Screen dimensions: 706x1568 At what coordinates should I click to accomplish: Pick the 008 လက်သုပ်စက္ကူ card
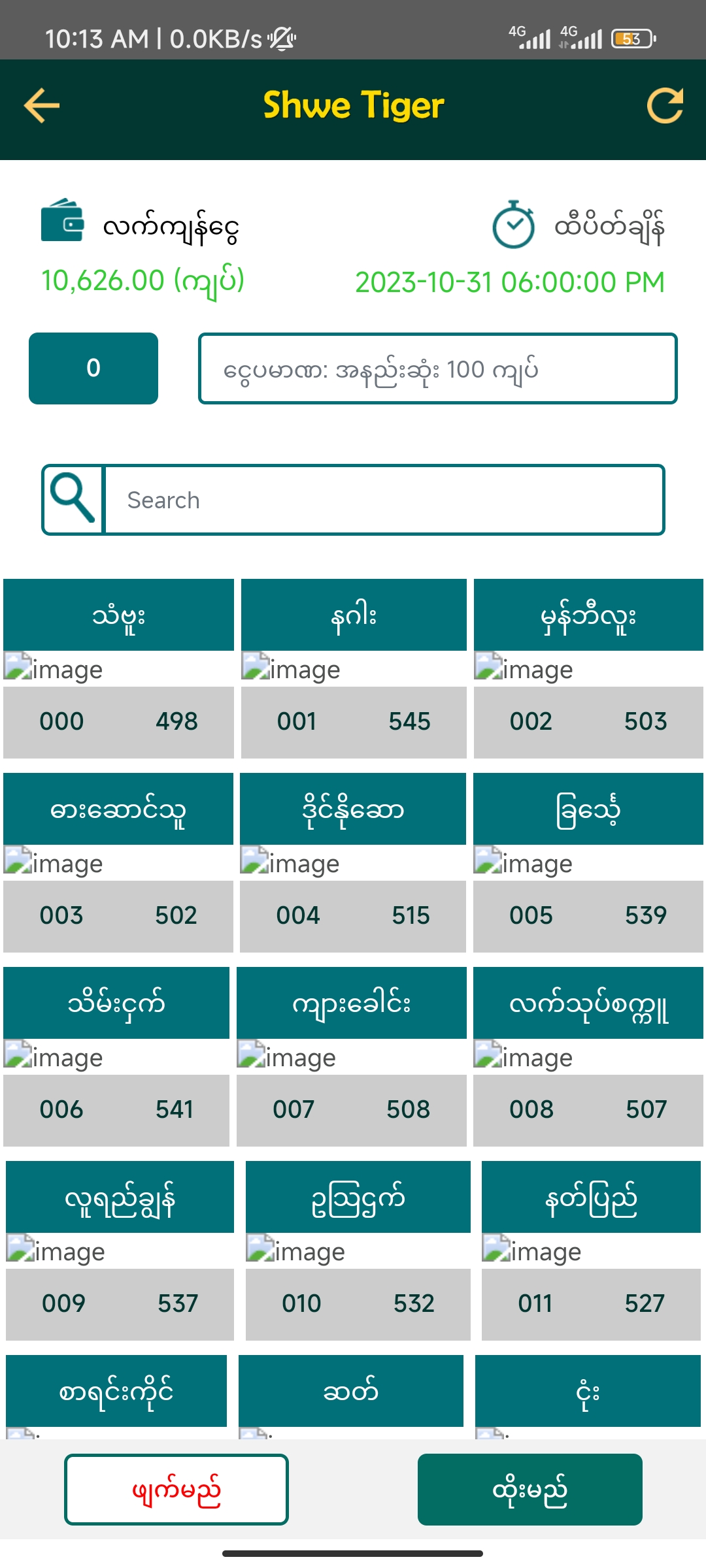tap(588, 1056)
